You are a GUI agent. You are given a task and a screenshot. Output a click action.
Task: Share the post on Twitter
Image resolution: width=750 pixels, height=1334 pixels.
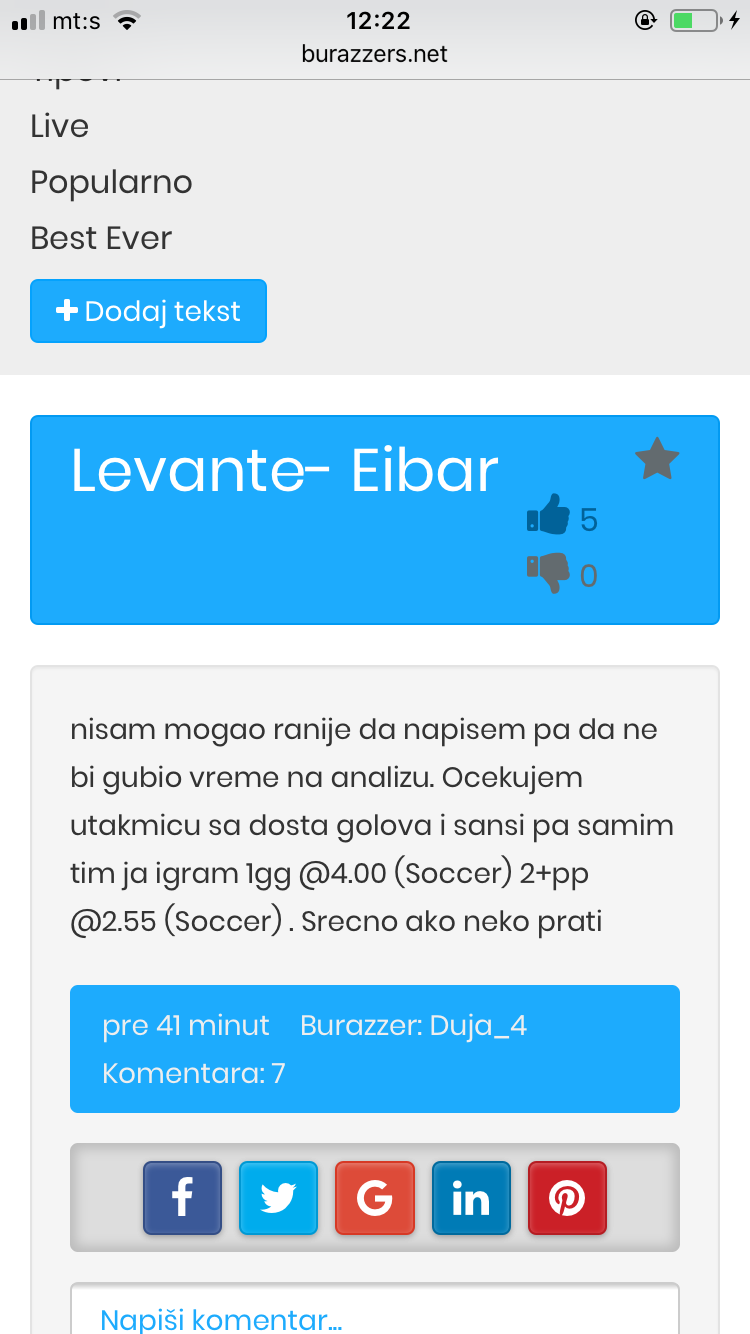click(278, 1198)
